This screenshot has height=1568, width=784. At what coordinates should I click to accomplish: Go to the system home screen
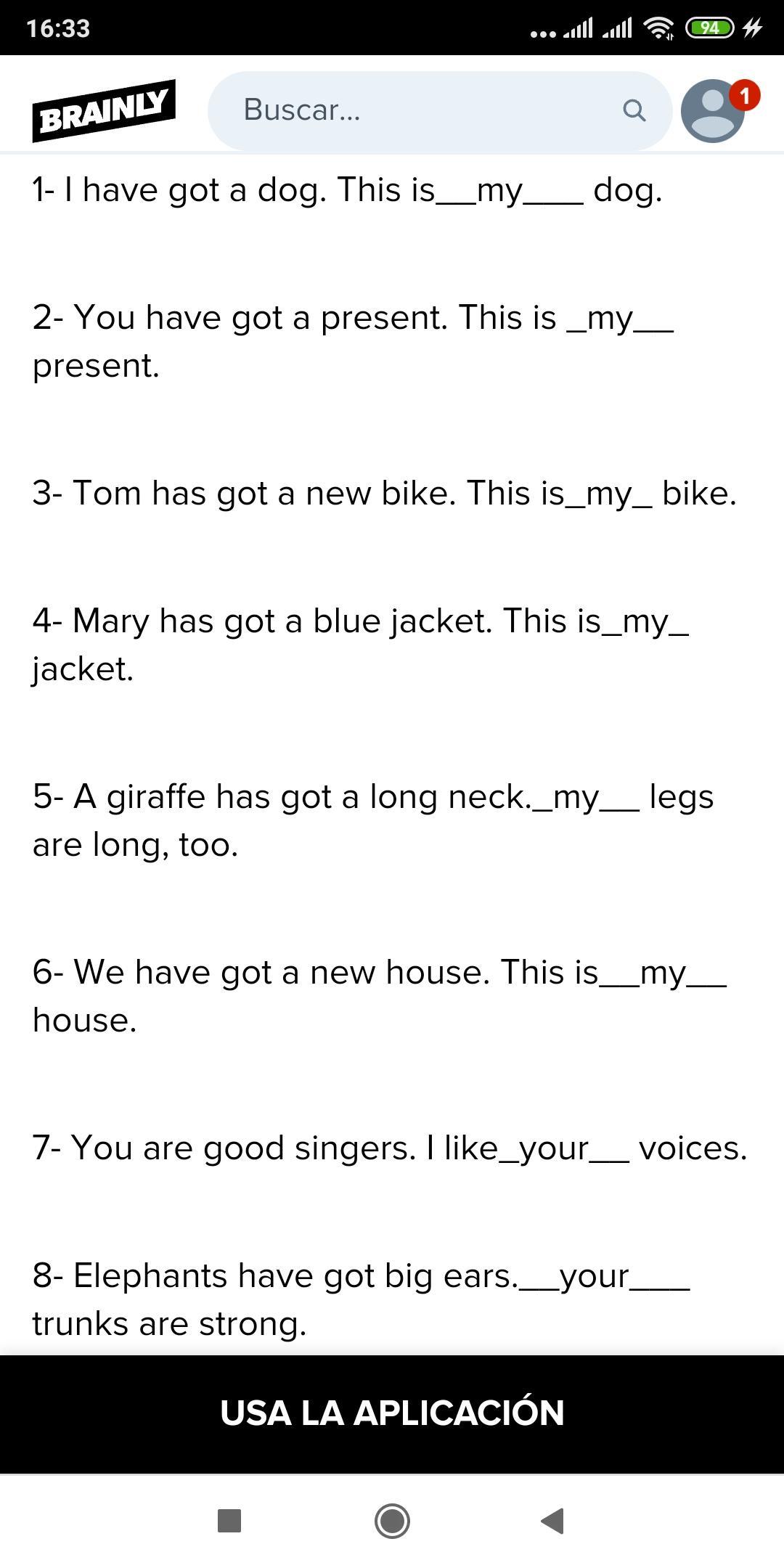(392, 1521)
